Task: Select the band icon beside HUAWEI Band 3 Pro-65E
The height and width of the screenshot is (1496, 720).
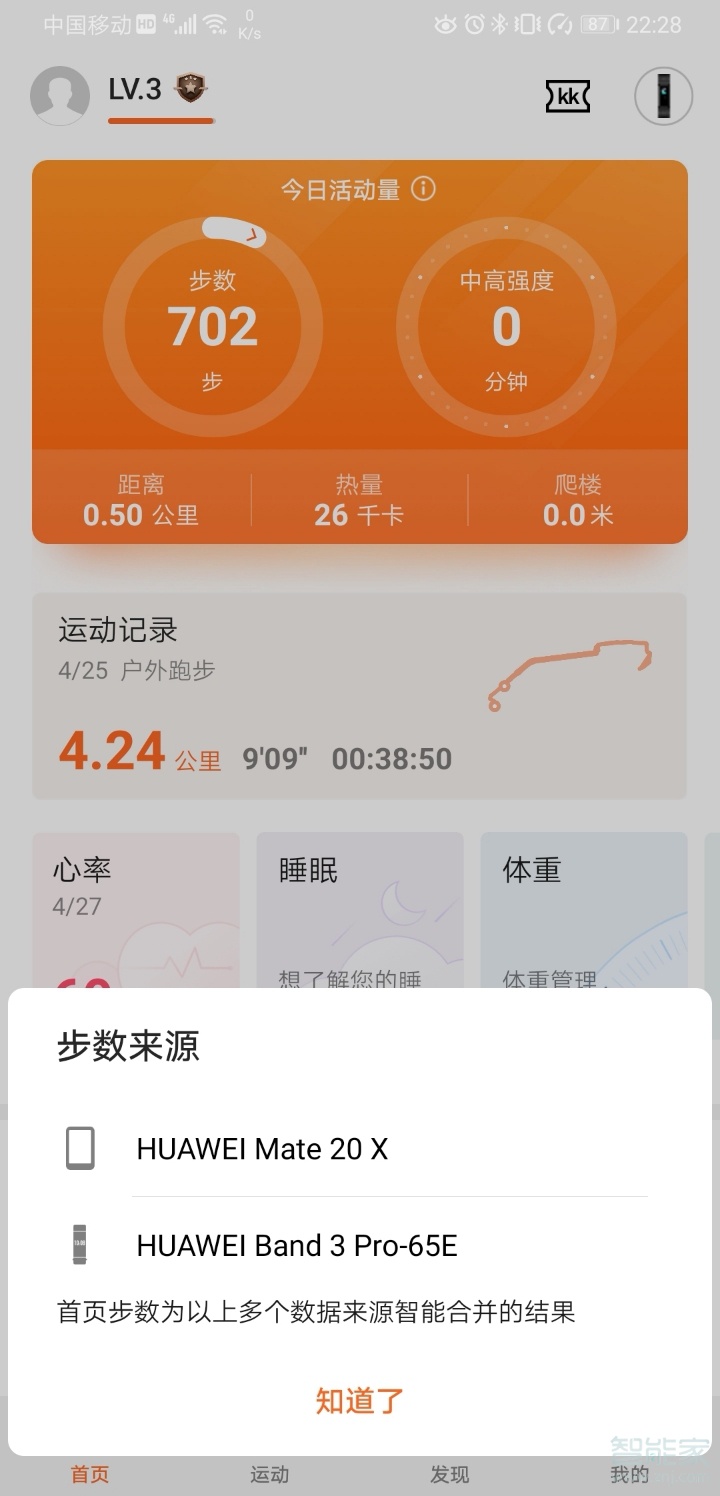Action: 79,1245
